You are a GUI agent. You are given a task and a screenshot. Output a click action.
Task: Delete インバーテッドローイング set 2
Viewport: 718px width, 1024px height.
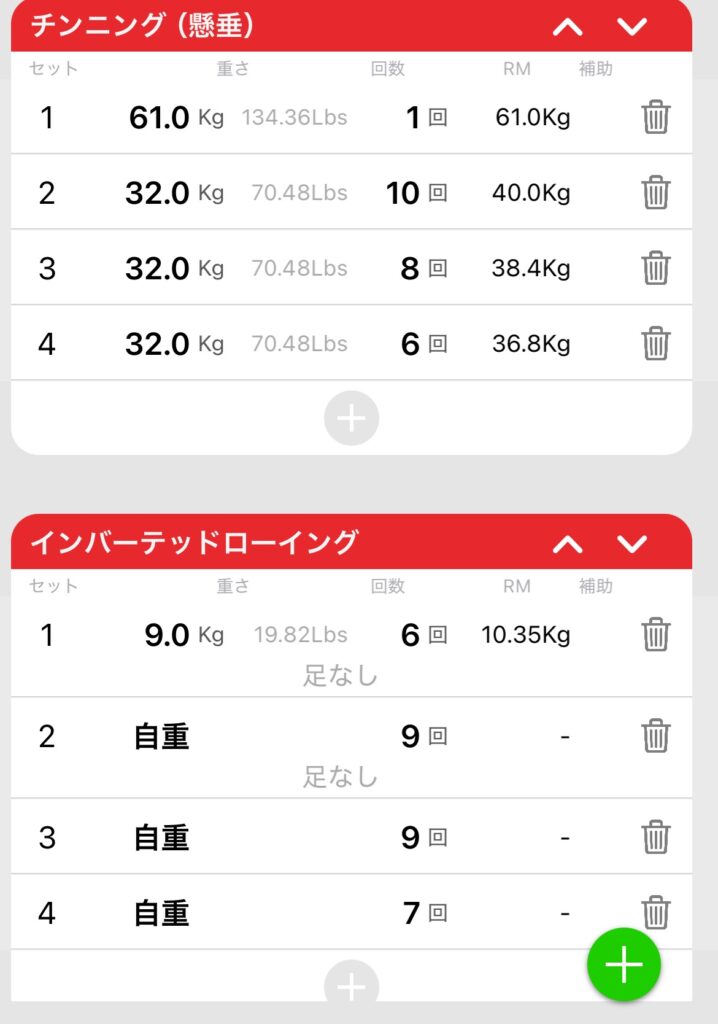(x=656, y=736)
